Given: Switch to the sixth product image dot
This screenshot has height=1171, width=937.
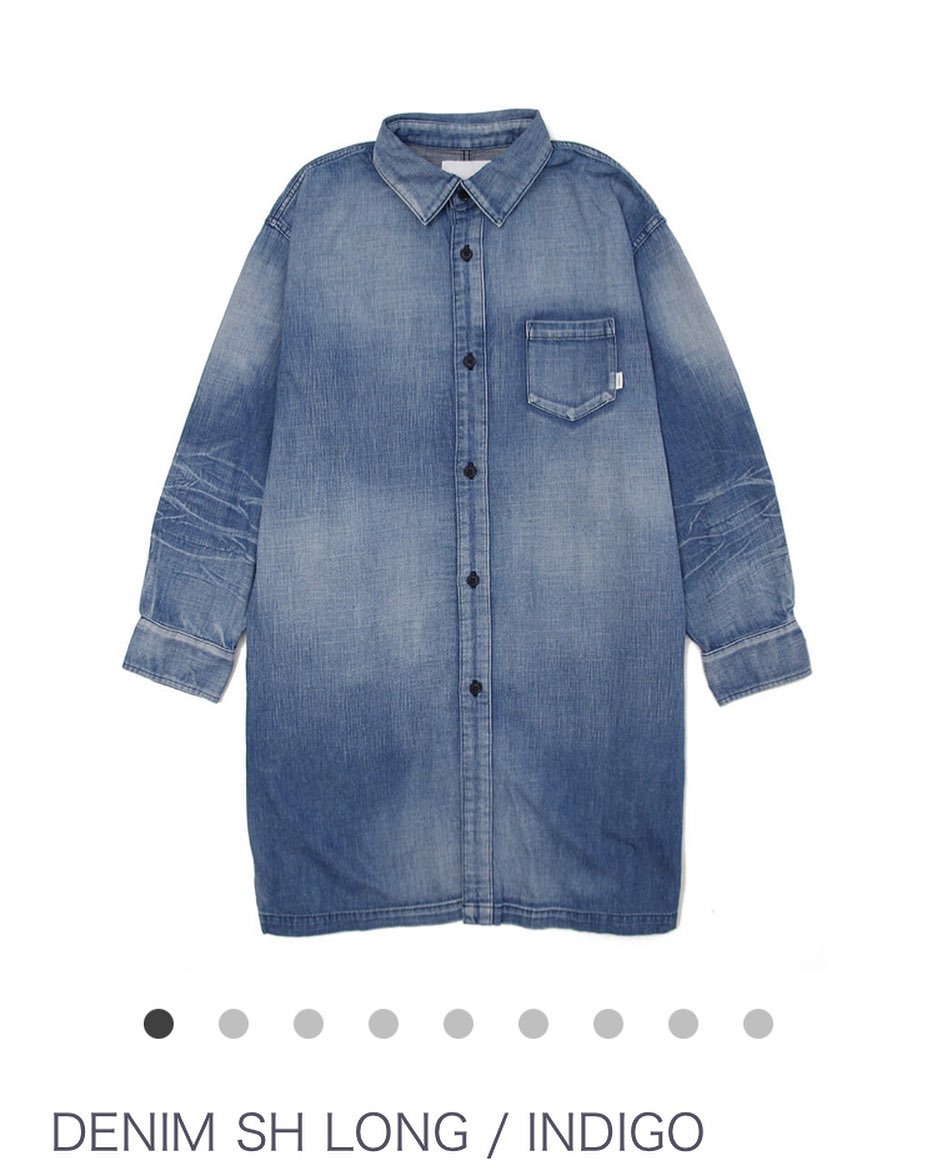Looking at the screenshot, I should [x=533, y=1023].
